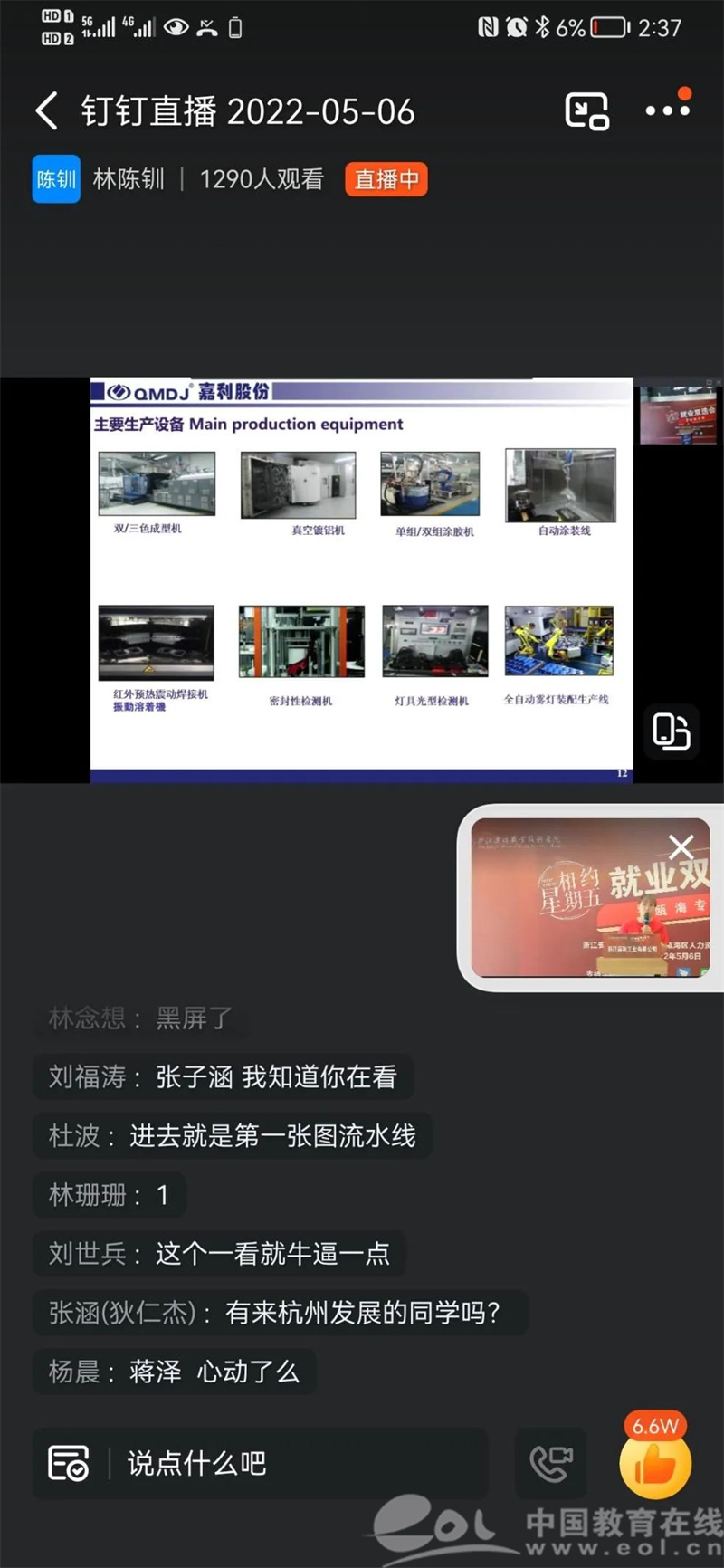Open the floating speaker camera view

click(x=579, y=914)
